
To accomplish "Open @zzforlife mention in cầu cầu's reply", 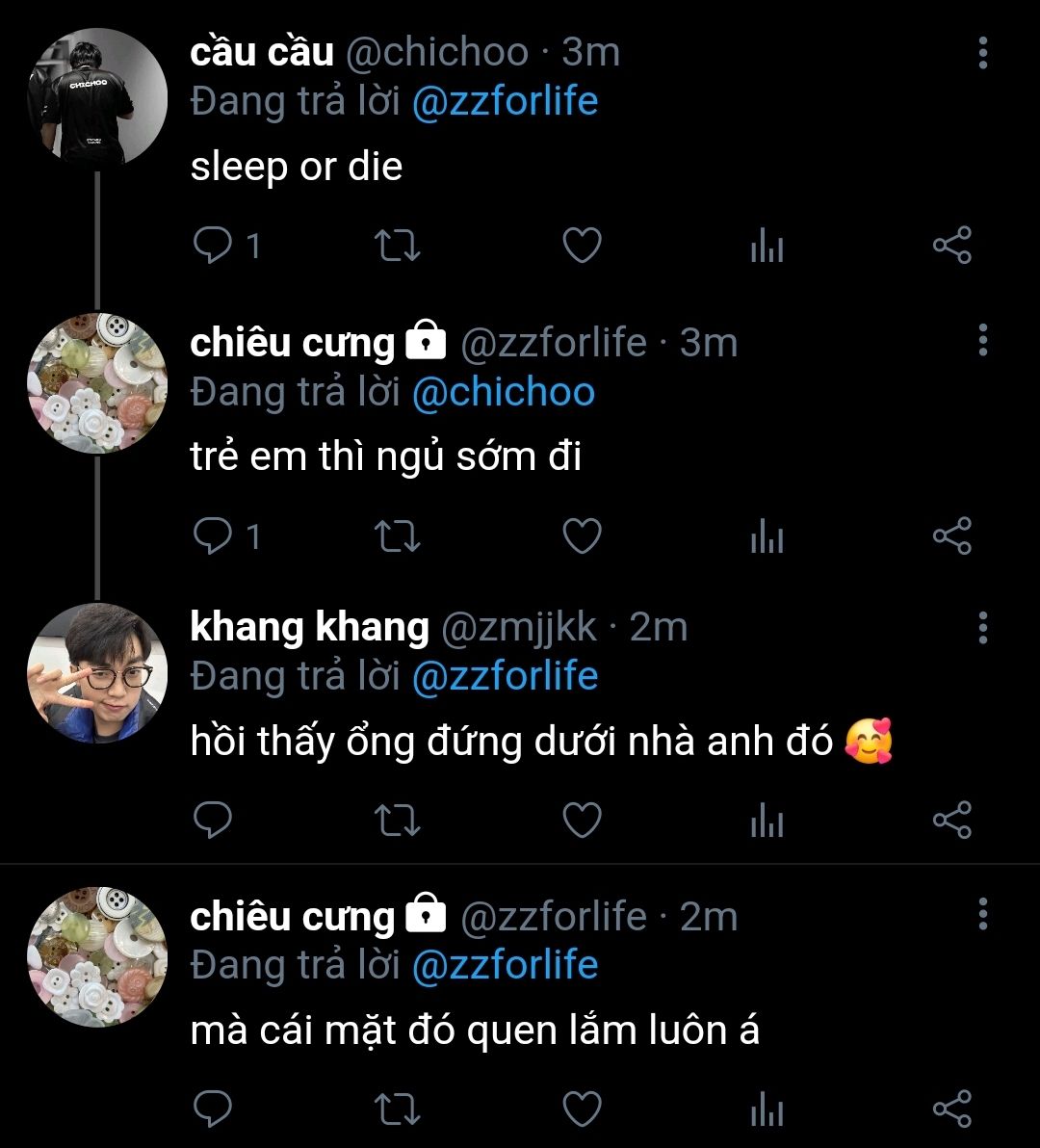I will tap(505, 101).
